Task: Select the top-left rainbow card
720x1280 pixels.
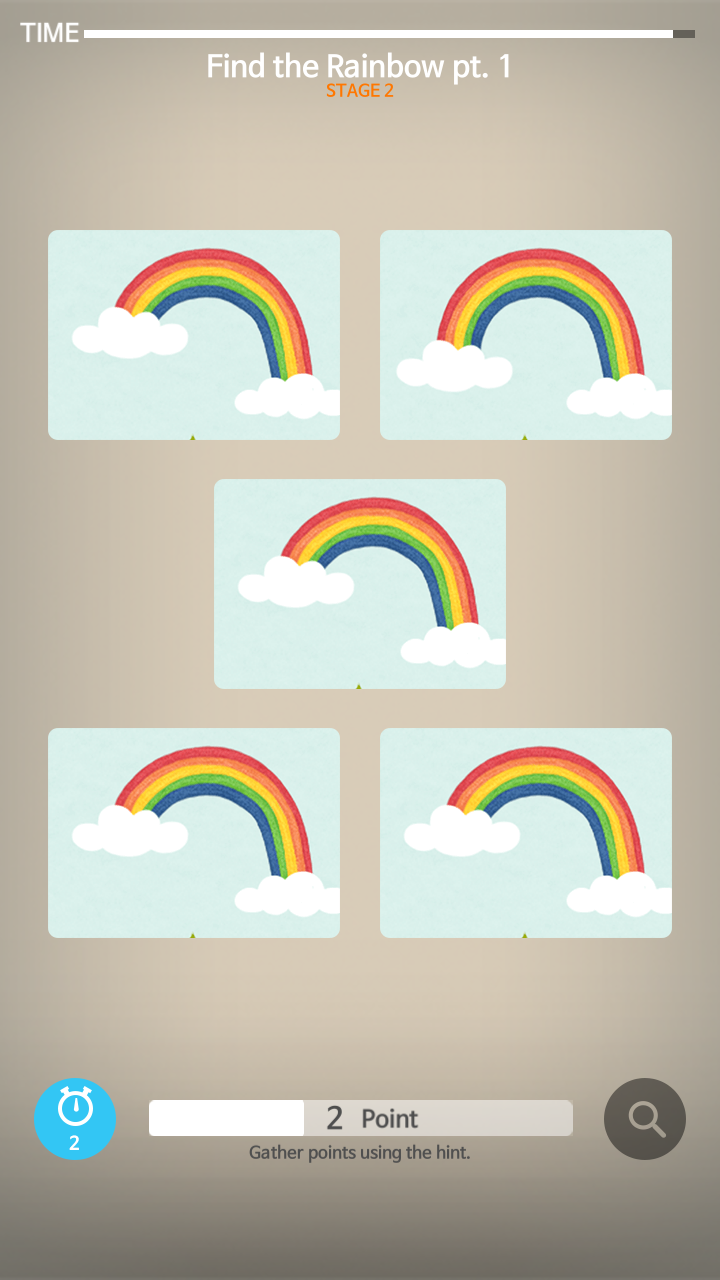Action: [x=194, y=335]
